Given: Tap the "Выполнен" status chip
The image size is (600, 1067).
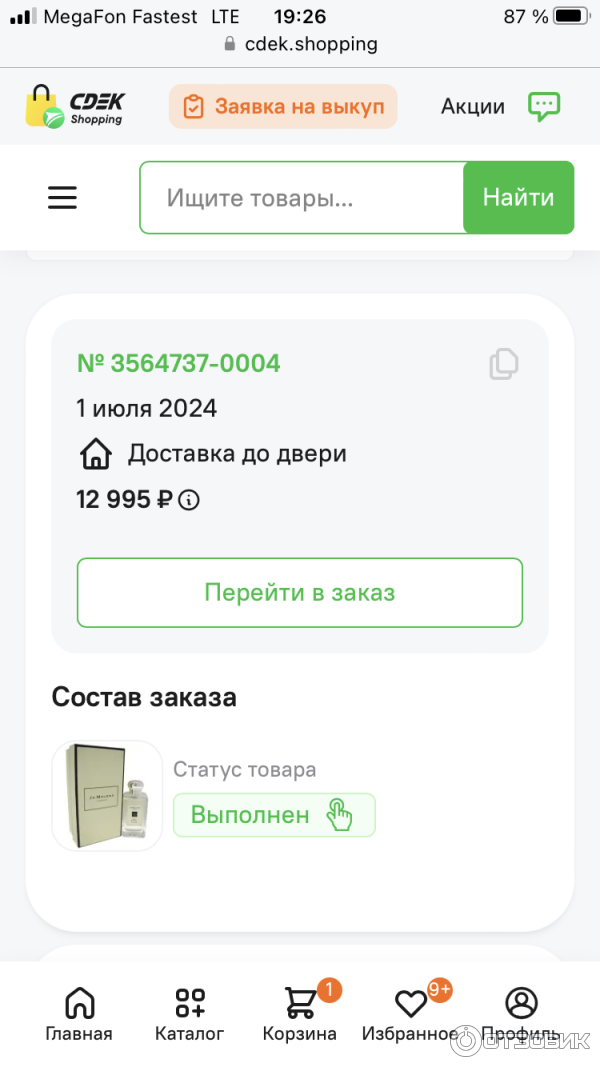Looking at the screenshot, I should (274, 815).
